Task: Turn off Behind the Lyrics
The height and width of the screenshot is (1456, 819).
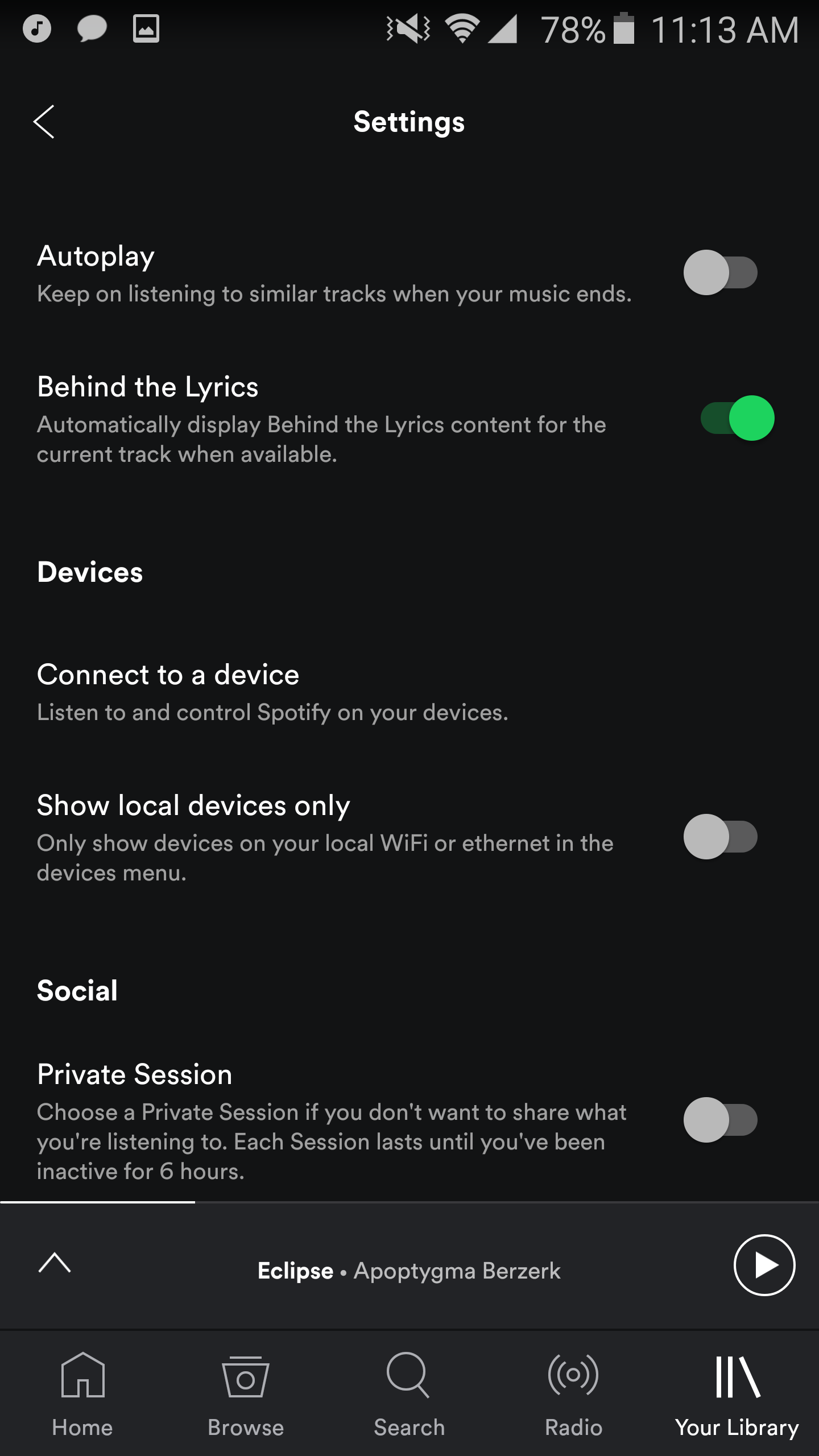Action: (737, 419)
